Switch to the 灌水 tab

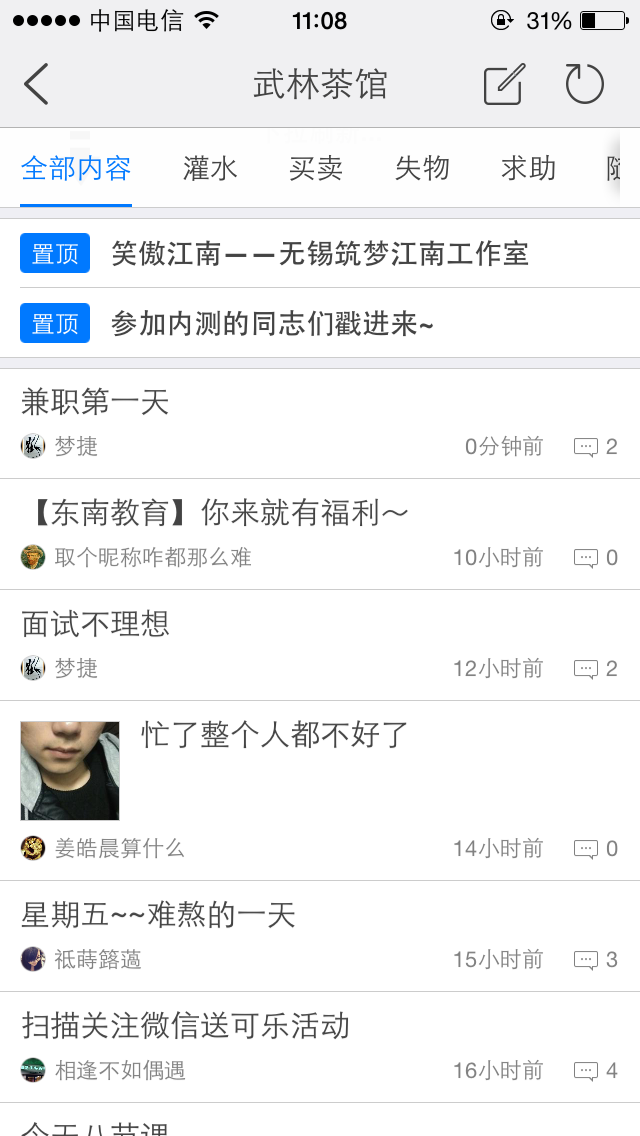click(x=210, y=168)
